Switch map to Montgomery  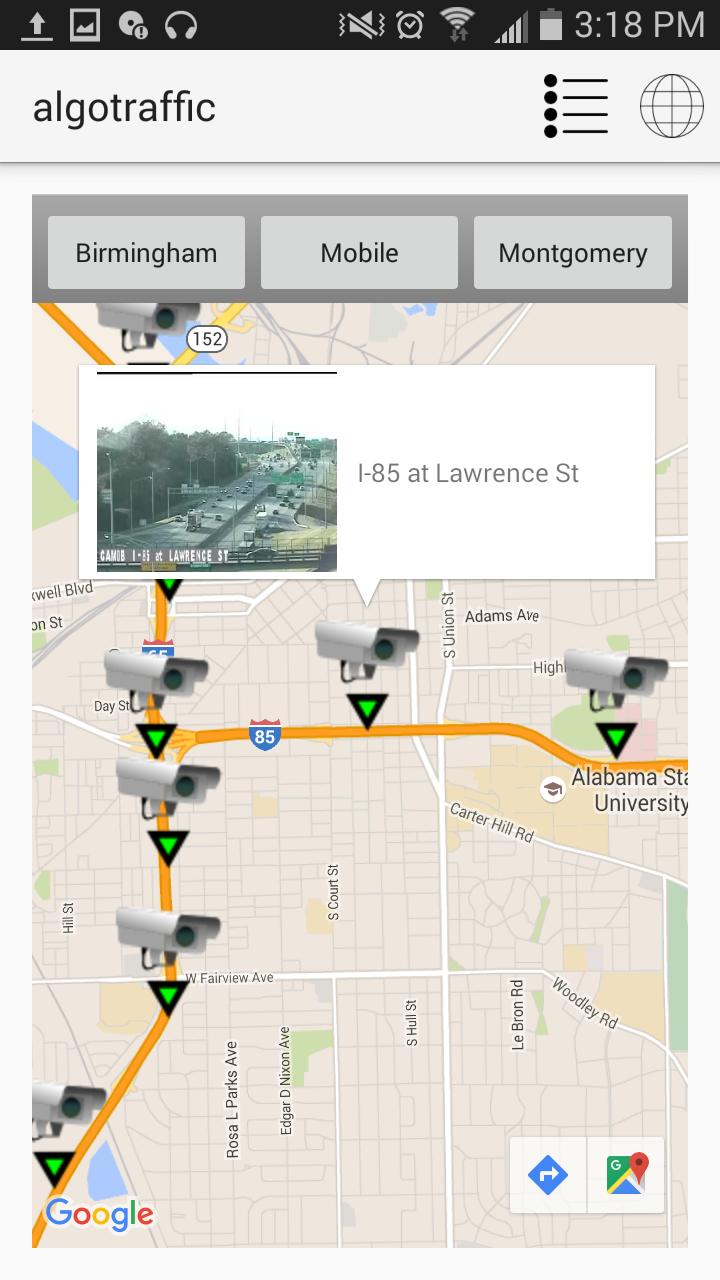[572, 253]
